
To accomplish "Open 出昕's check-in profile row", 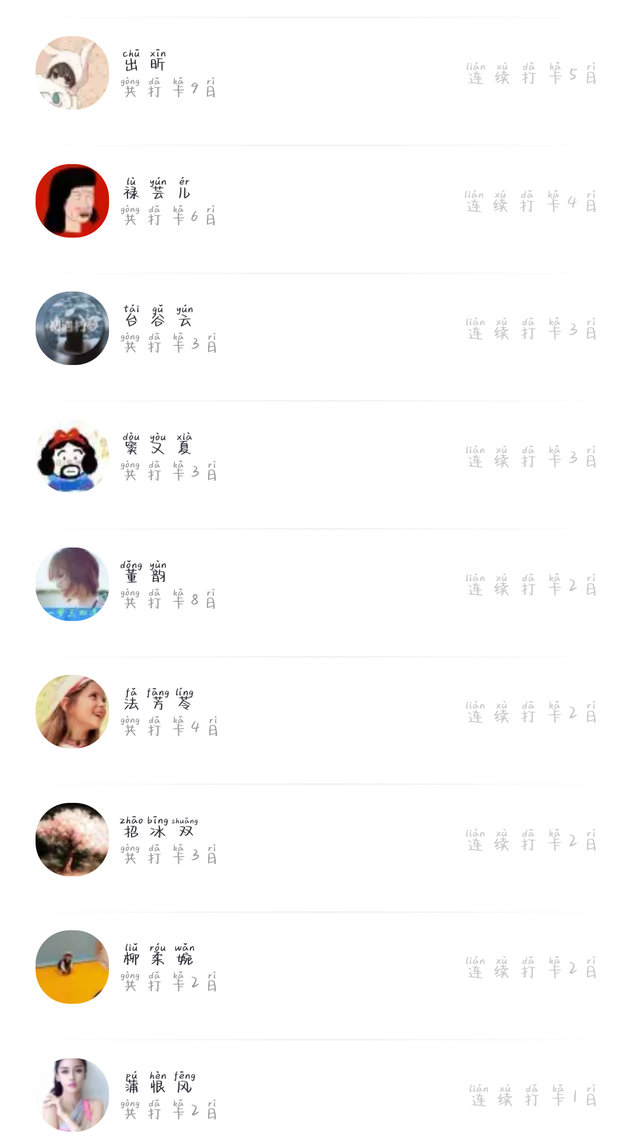I will (x=320, y=73).
